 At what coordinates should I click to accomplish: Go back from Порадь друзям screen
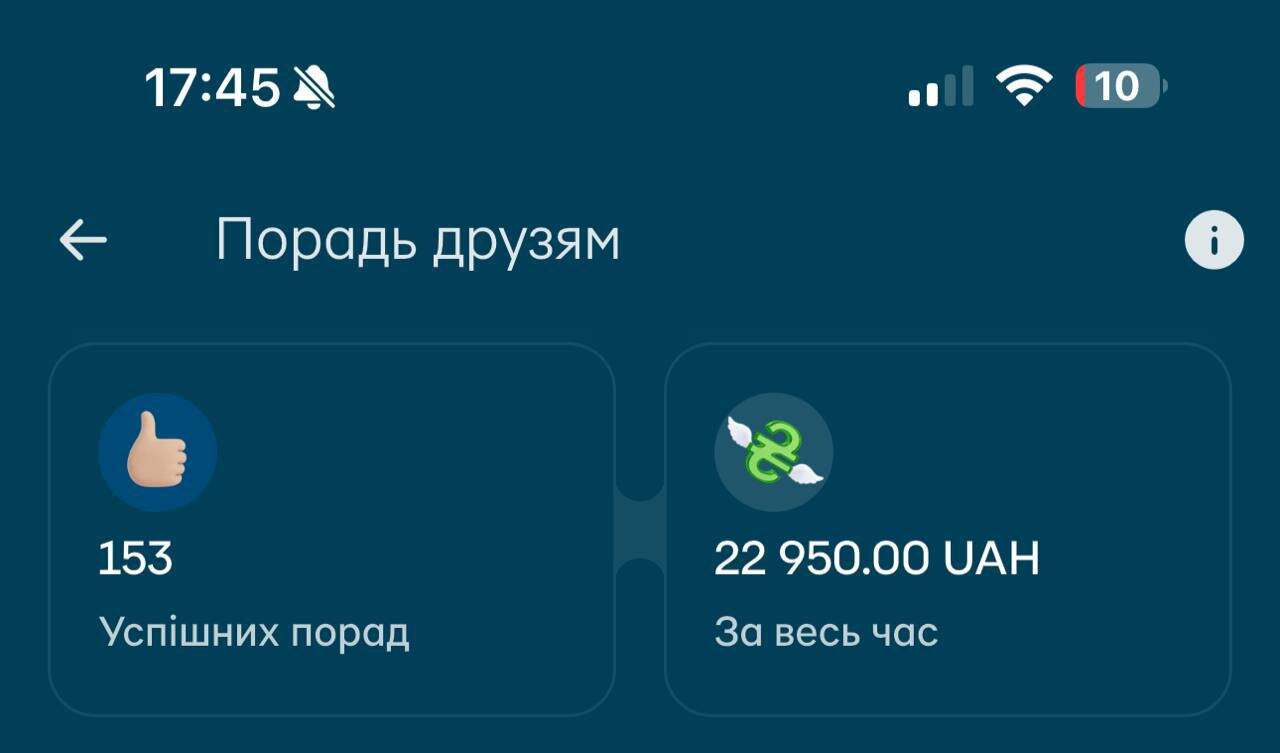[83, 241]
